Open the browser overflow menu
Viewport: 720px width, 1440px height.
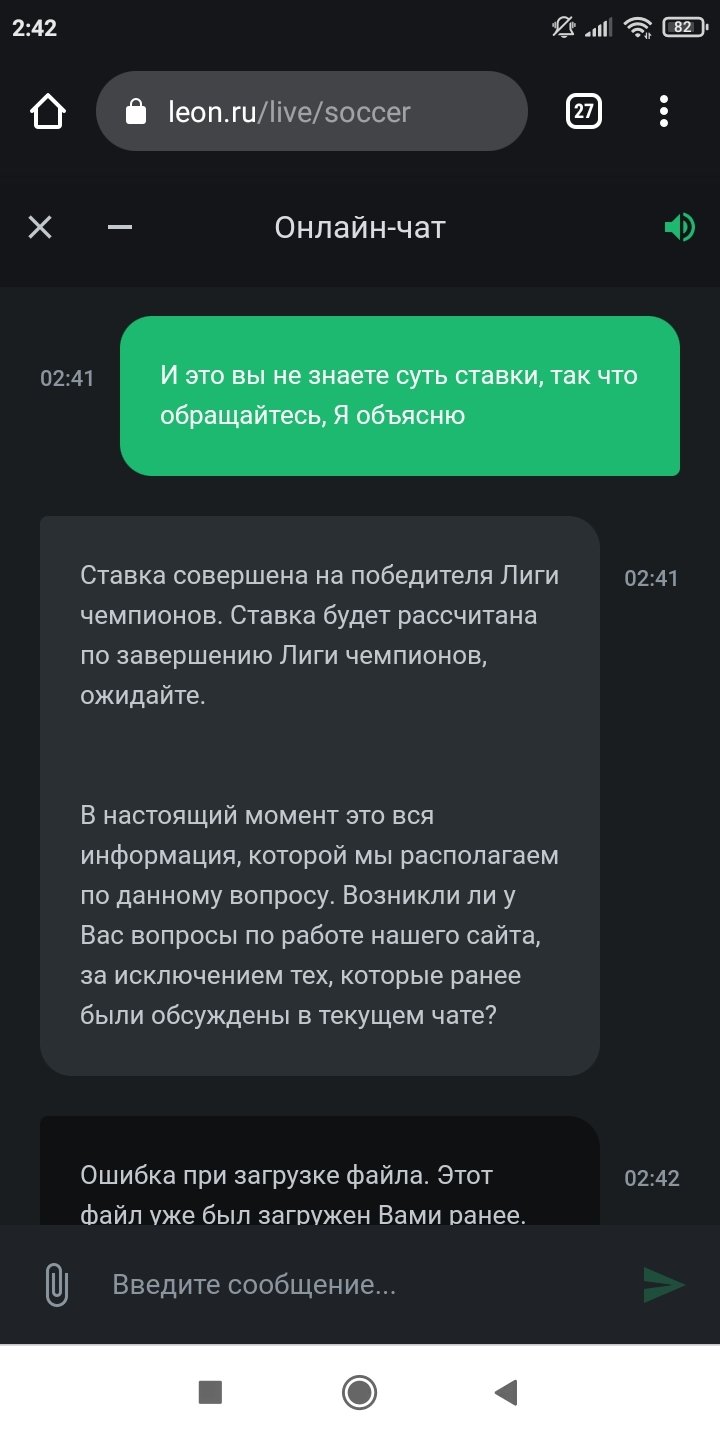[664, 111]
